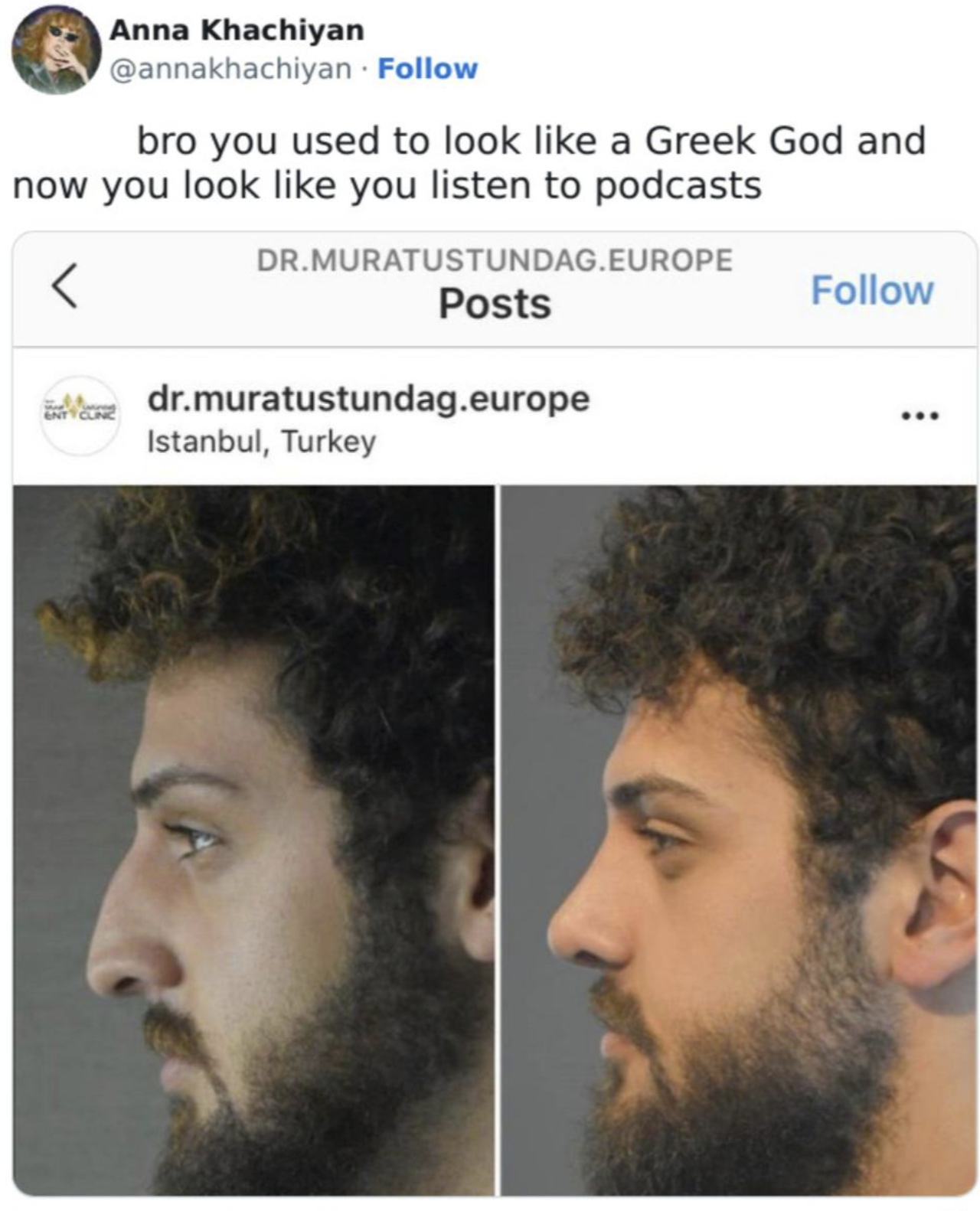Follow Anna Khachiyan's account
980x1211 pixels.
[427, 69]
